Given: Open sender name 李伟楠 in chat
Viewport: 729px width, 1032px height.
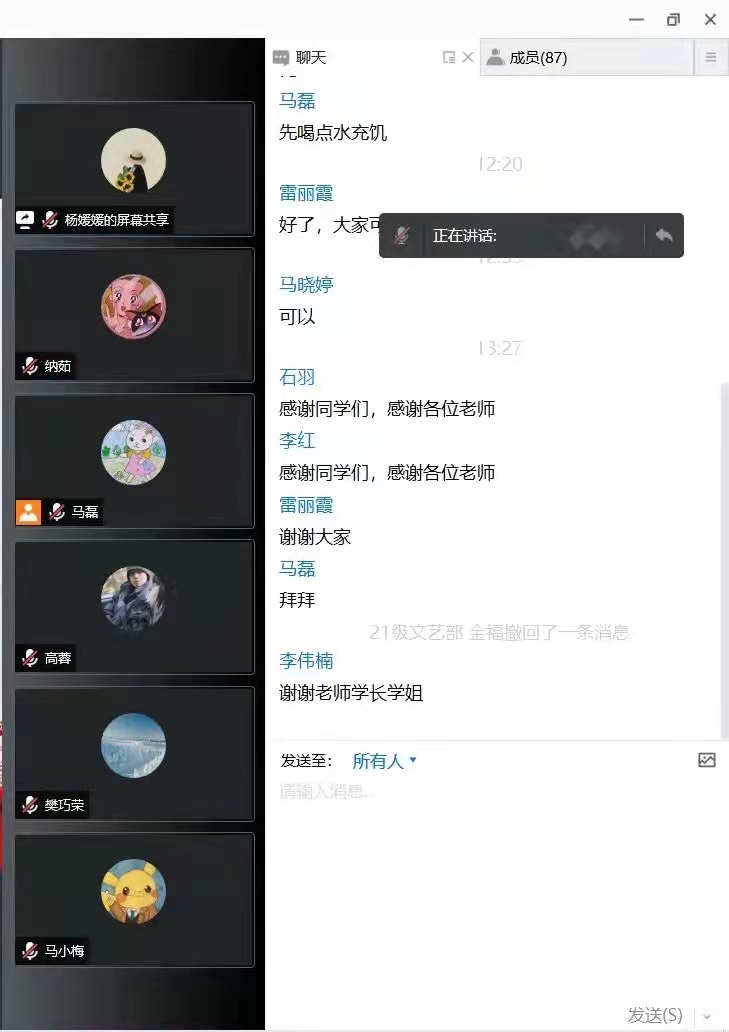Looking at the screenshot, I should pyautogui.click(x=306, y=661).
